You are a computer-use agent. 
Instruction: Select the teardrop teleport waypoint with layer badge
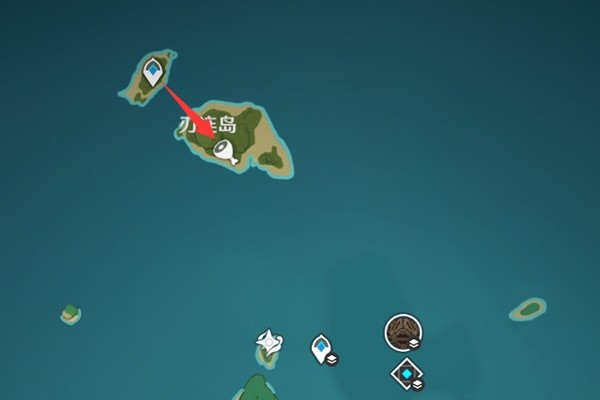pyautogui.click(x=321, y=348)
